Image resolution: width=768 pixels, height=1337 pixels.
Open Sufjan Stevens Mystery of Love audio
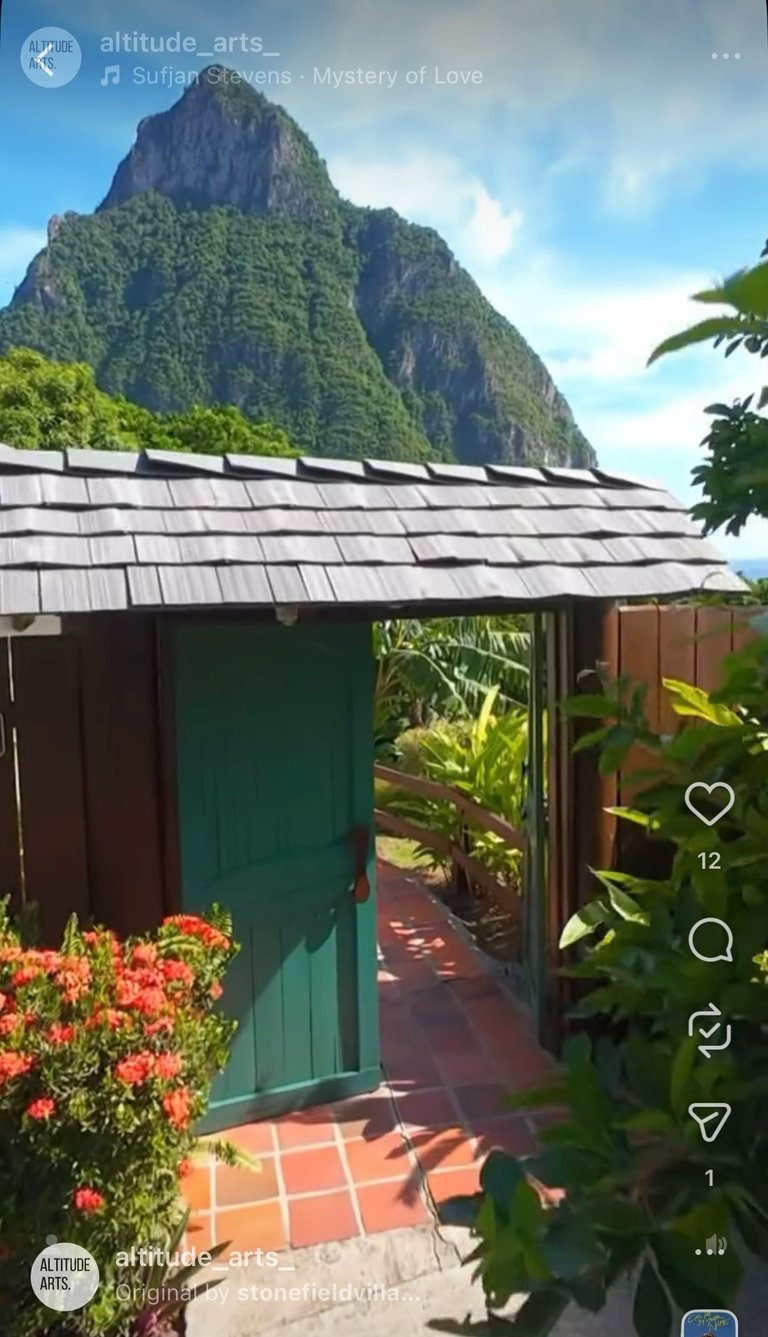291,76
